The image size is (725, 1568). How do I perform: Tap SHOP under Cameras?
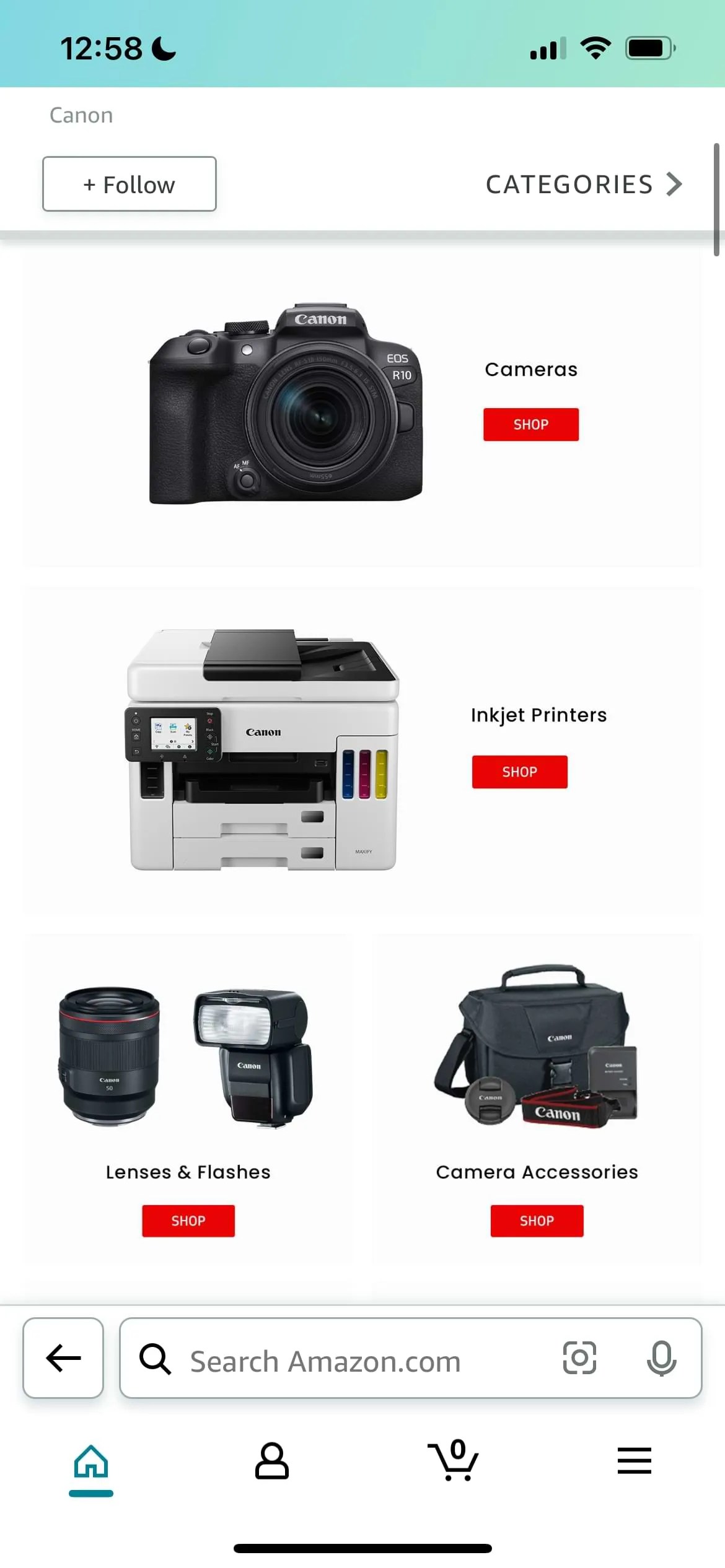(530, 424)
